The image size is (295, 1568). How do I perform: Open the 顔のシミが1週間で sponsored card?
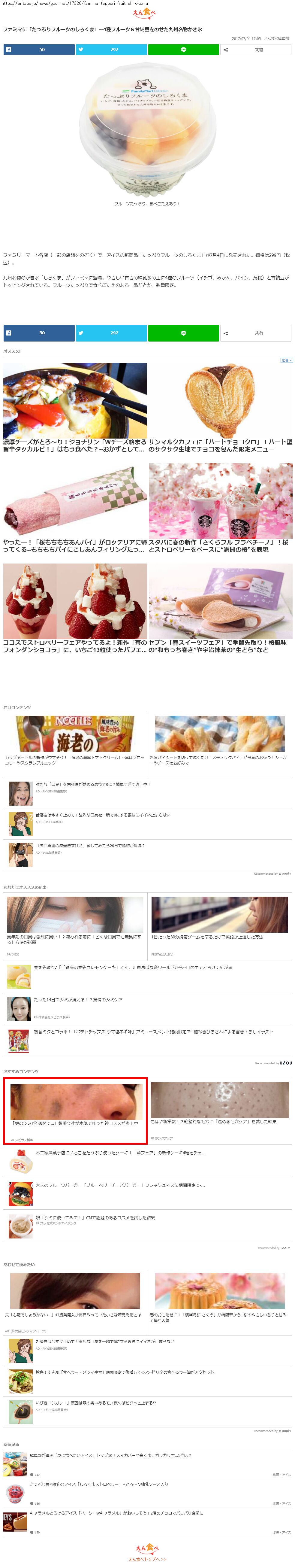75,1111
